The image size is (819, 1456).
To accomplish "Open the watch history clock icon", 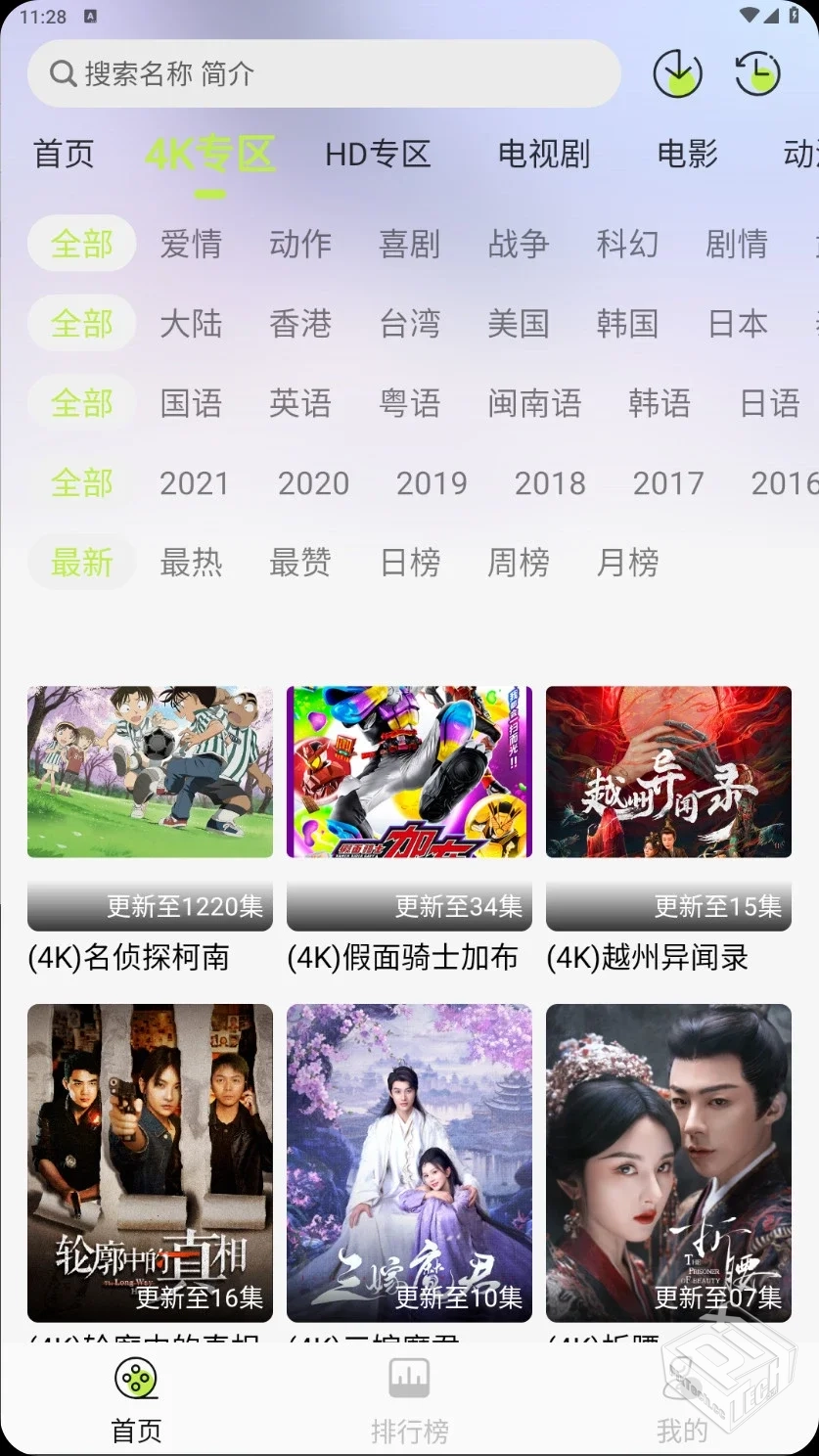I will [757, 73].
